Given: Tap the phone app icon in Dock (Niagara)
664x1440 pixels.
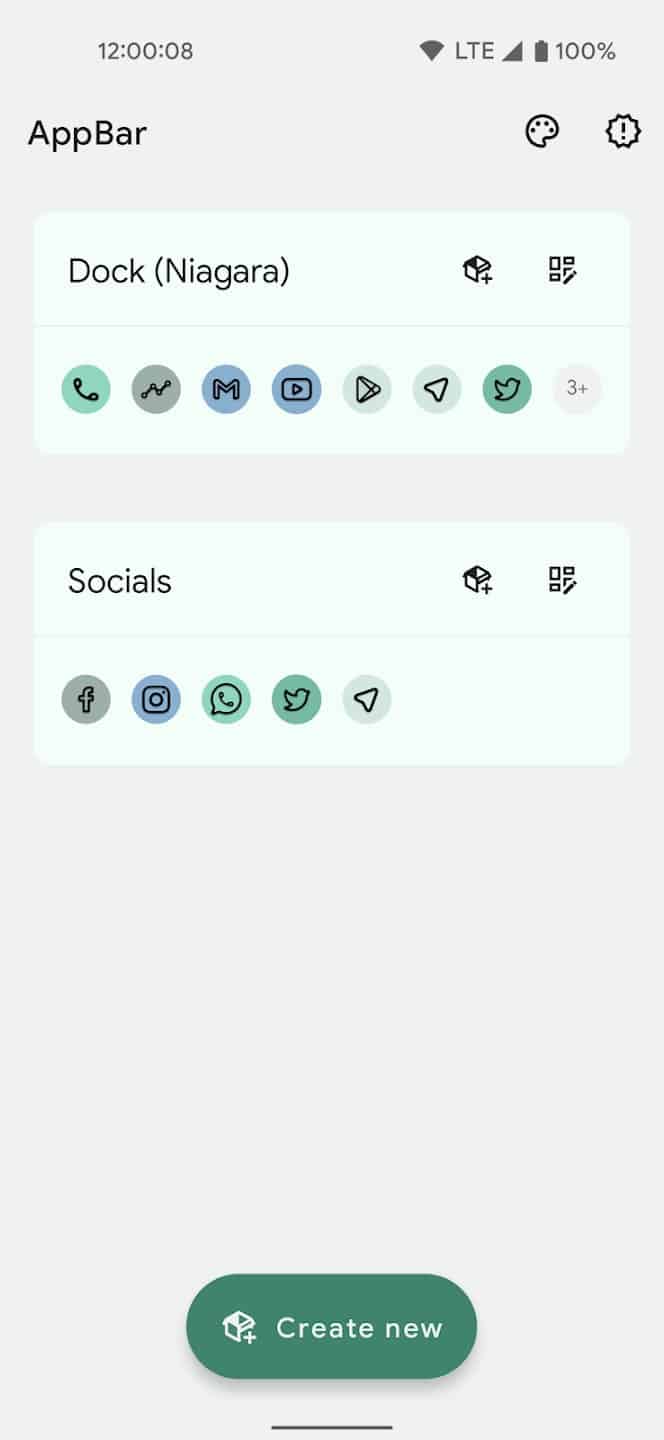Looking at the screenshot, I should 86,389.
